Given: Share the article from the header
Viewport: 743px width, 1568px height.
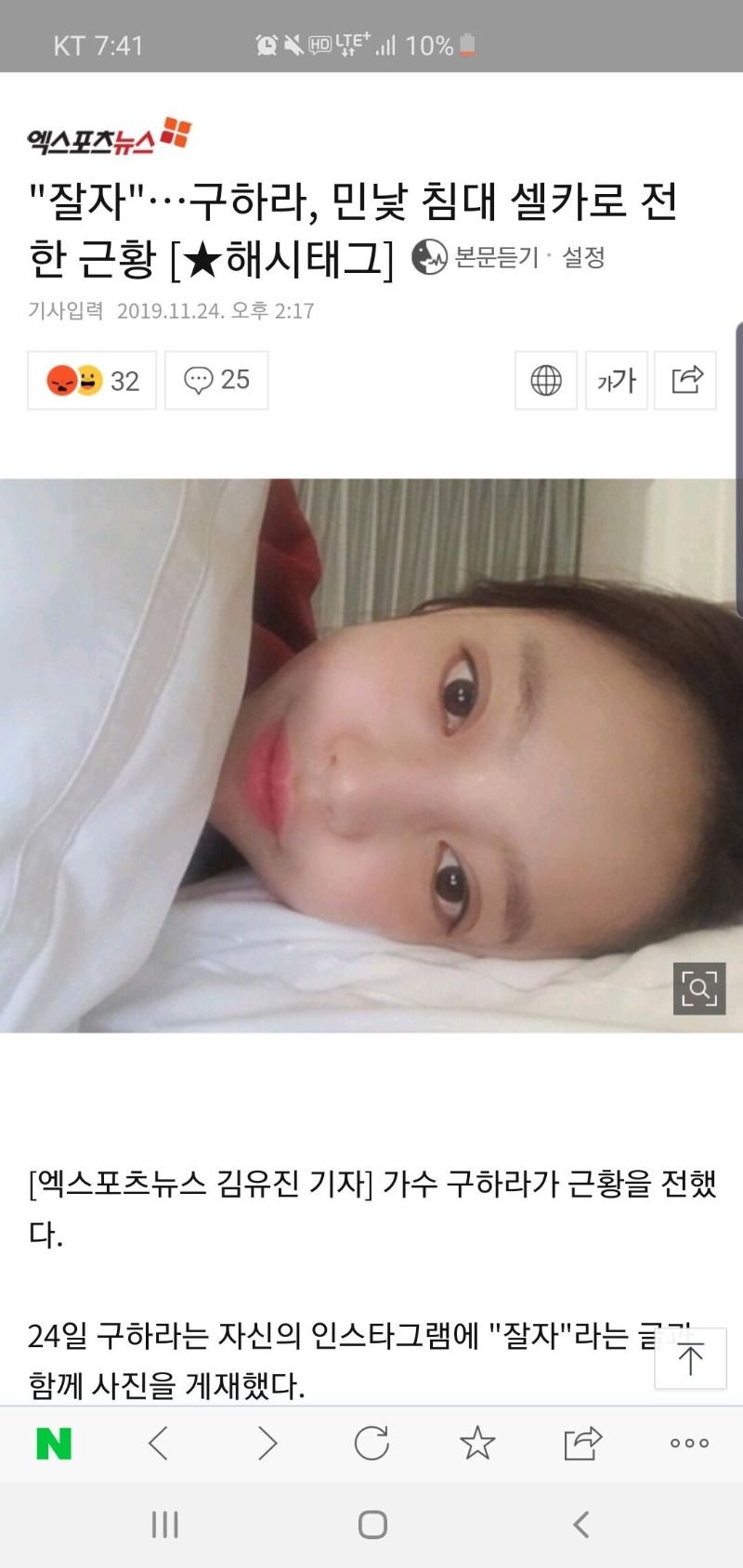Looking at the screenshot, I should pyautogui.click(x=686, y=381).
